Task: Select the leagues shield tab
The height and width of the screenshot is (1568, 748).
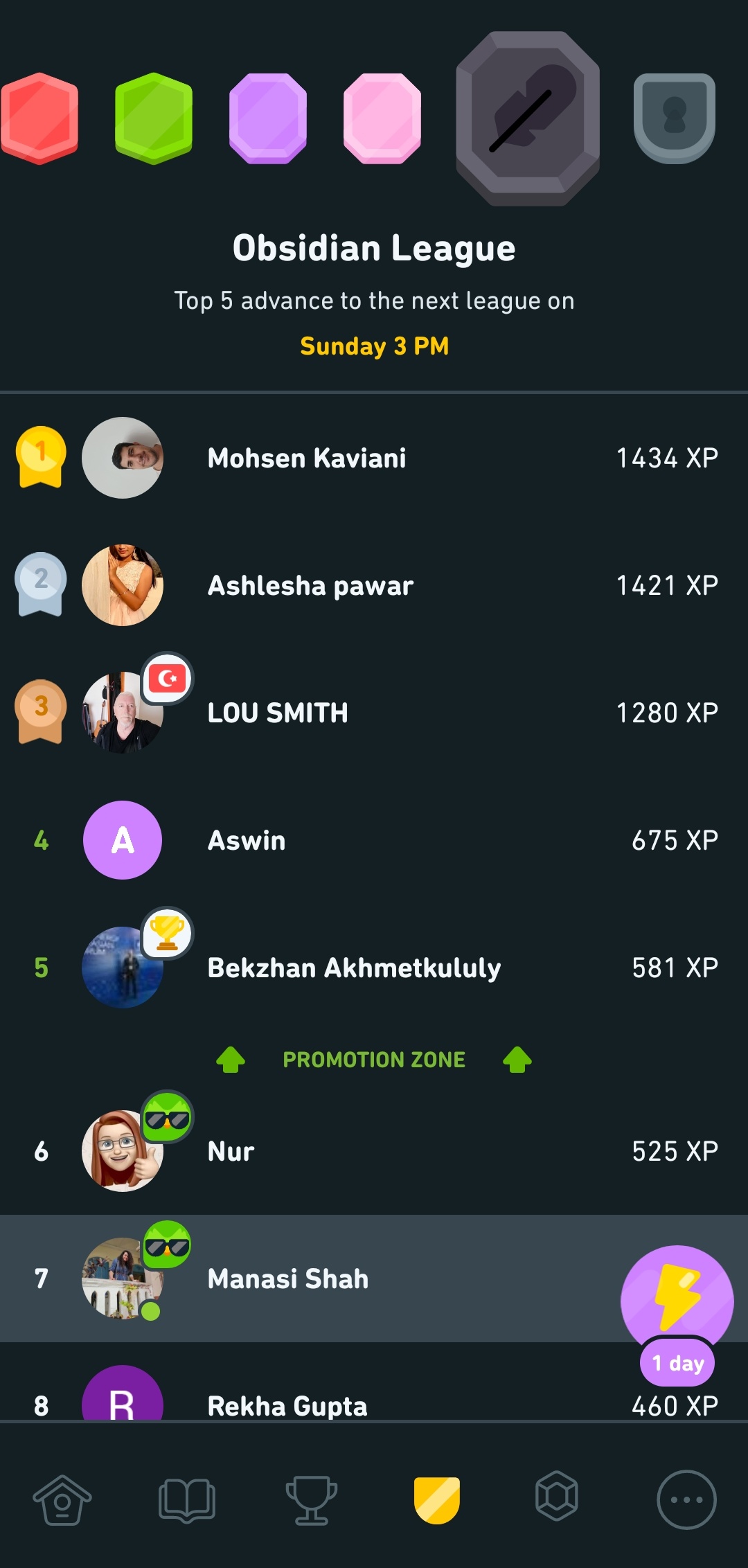Action: [436, 1500]
